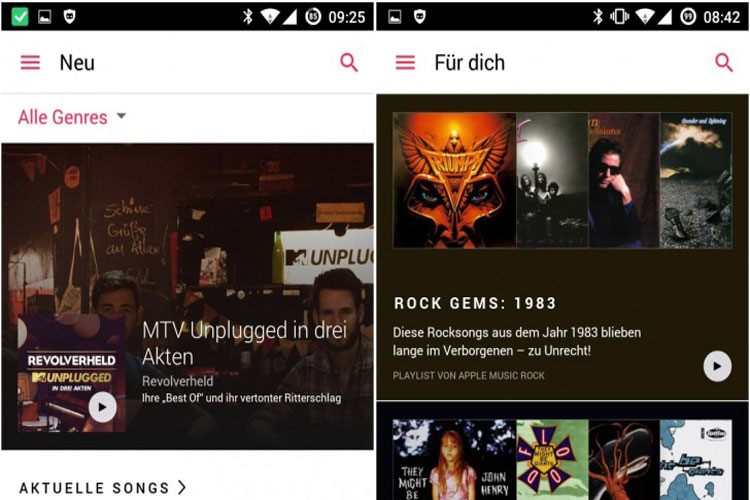The width and height of the screenshot is (750, 500).
Task: Open the playlist card with John Henry cover
Action: (x=562, y=455)
